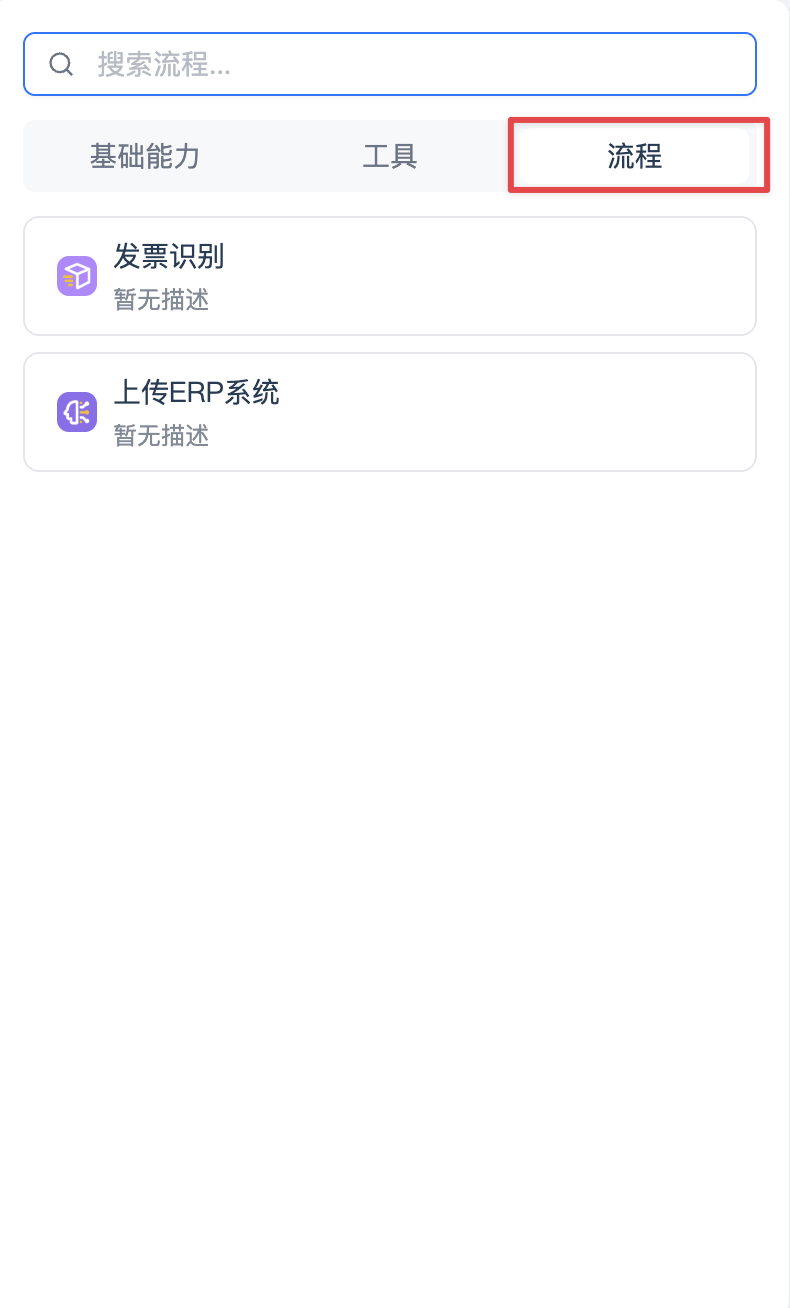Viewport: 790px width, 1308px height.
Task: Click the magnifying glass search icon
Action: pyautogui.click(x=61, y=63)
